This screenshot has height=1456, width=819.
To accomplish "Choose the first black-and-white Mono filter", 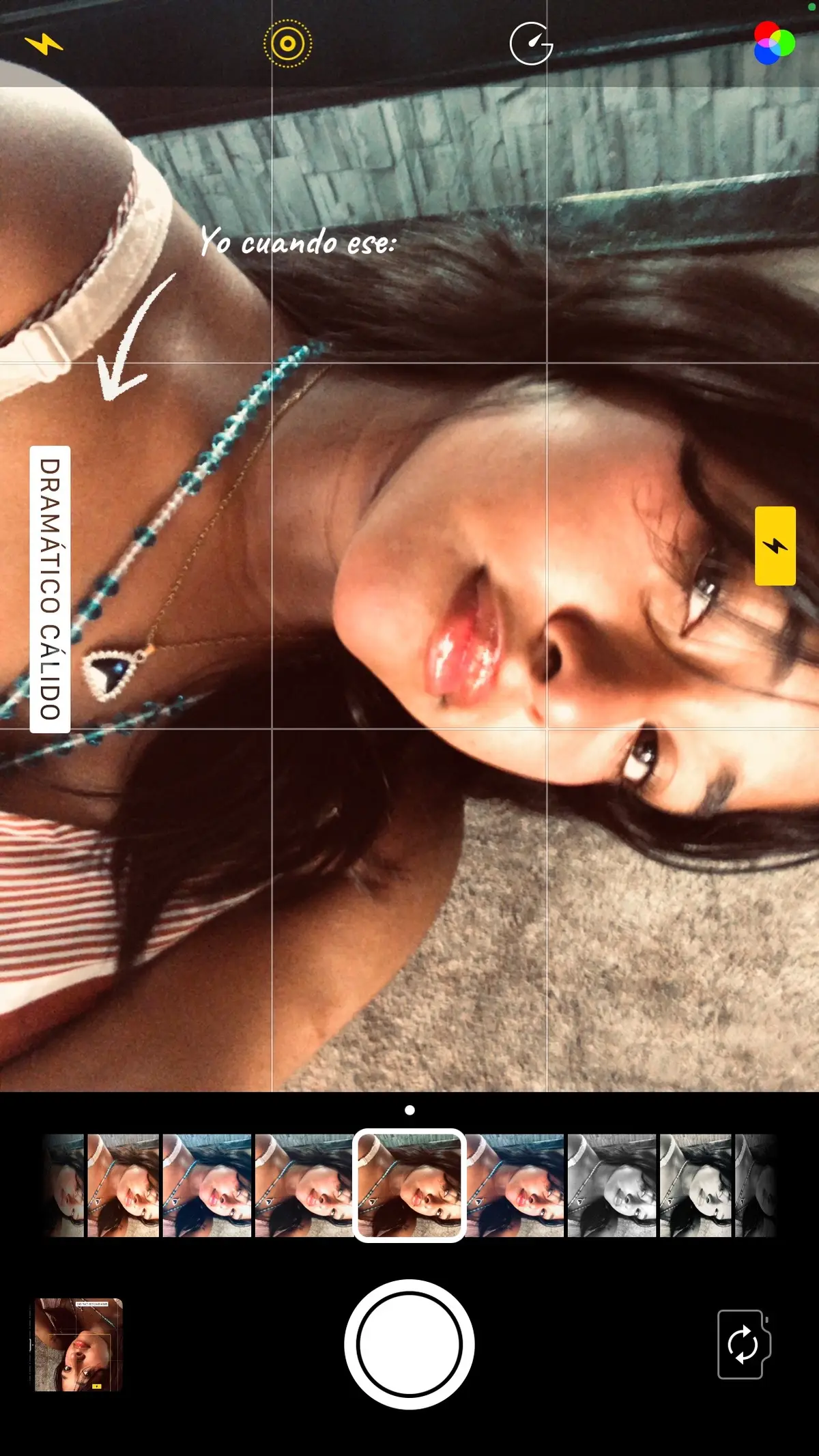I will click(x=612, y=1186).
